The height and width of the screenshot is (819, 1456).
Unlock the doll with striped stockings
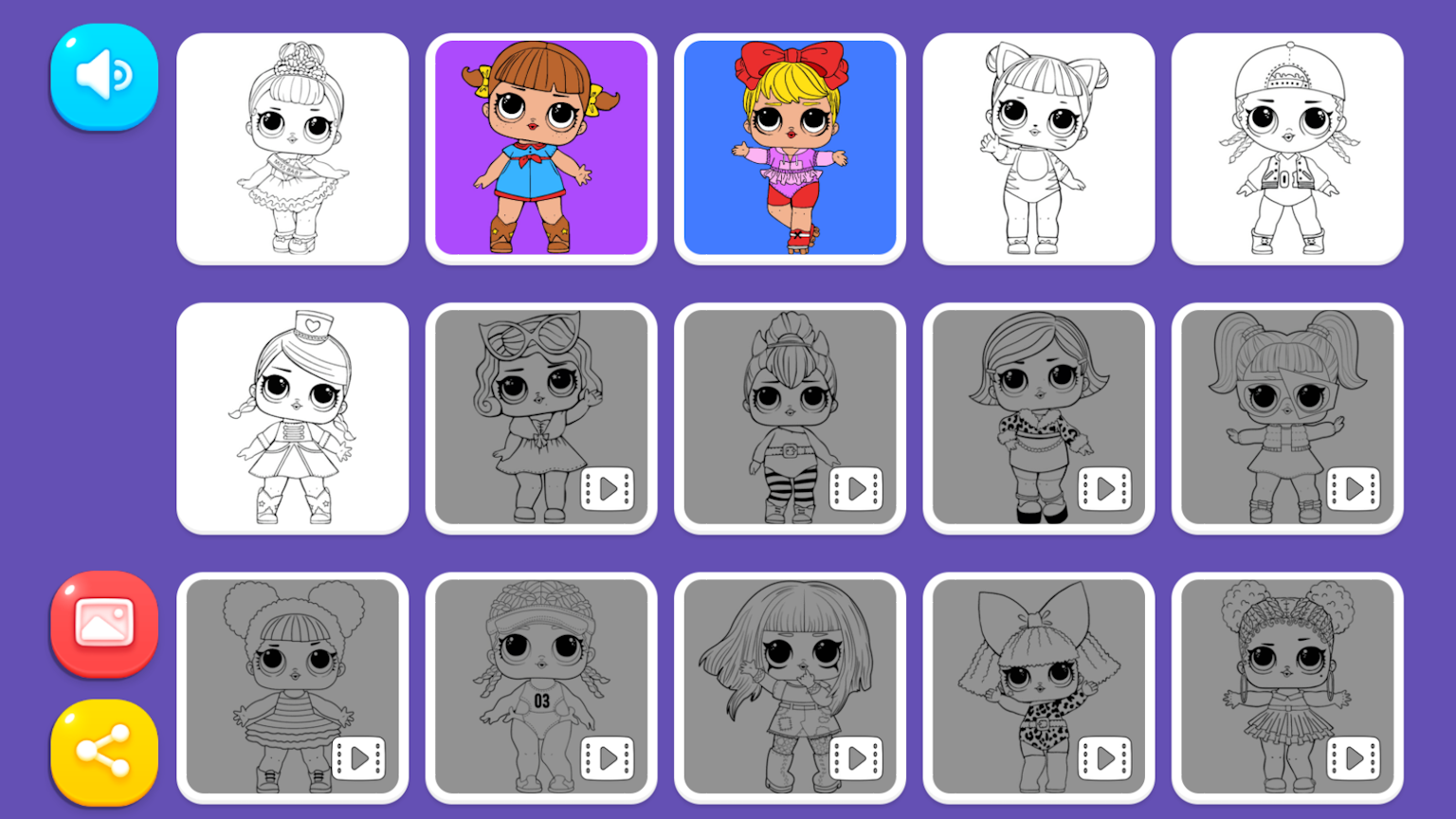pos(790,418)
